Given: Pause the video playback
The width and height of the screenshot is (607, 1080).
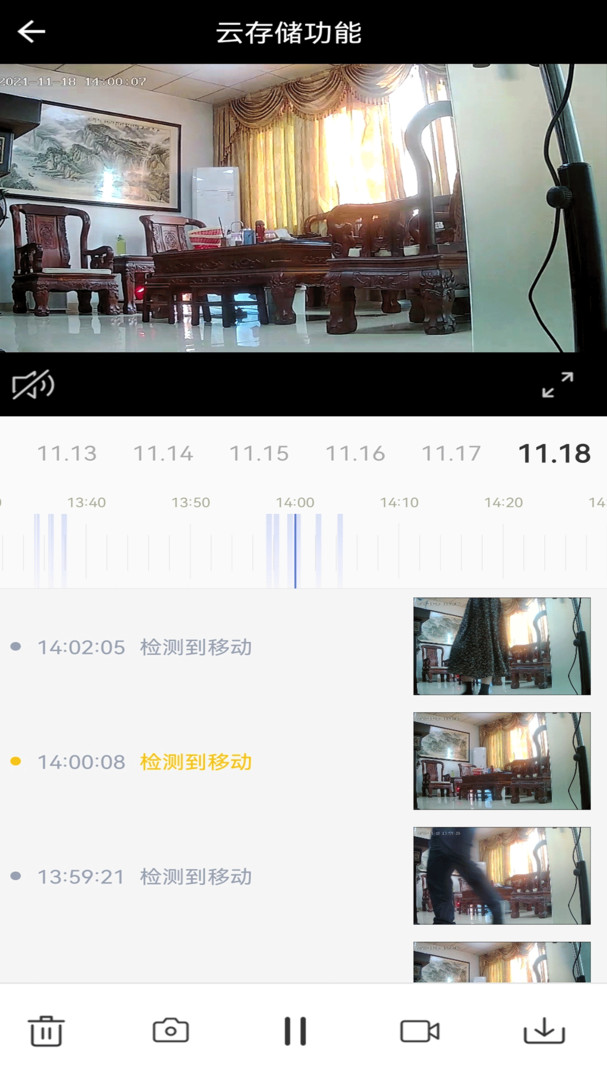Looking at the screenshot, I should click(295, 1031).
